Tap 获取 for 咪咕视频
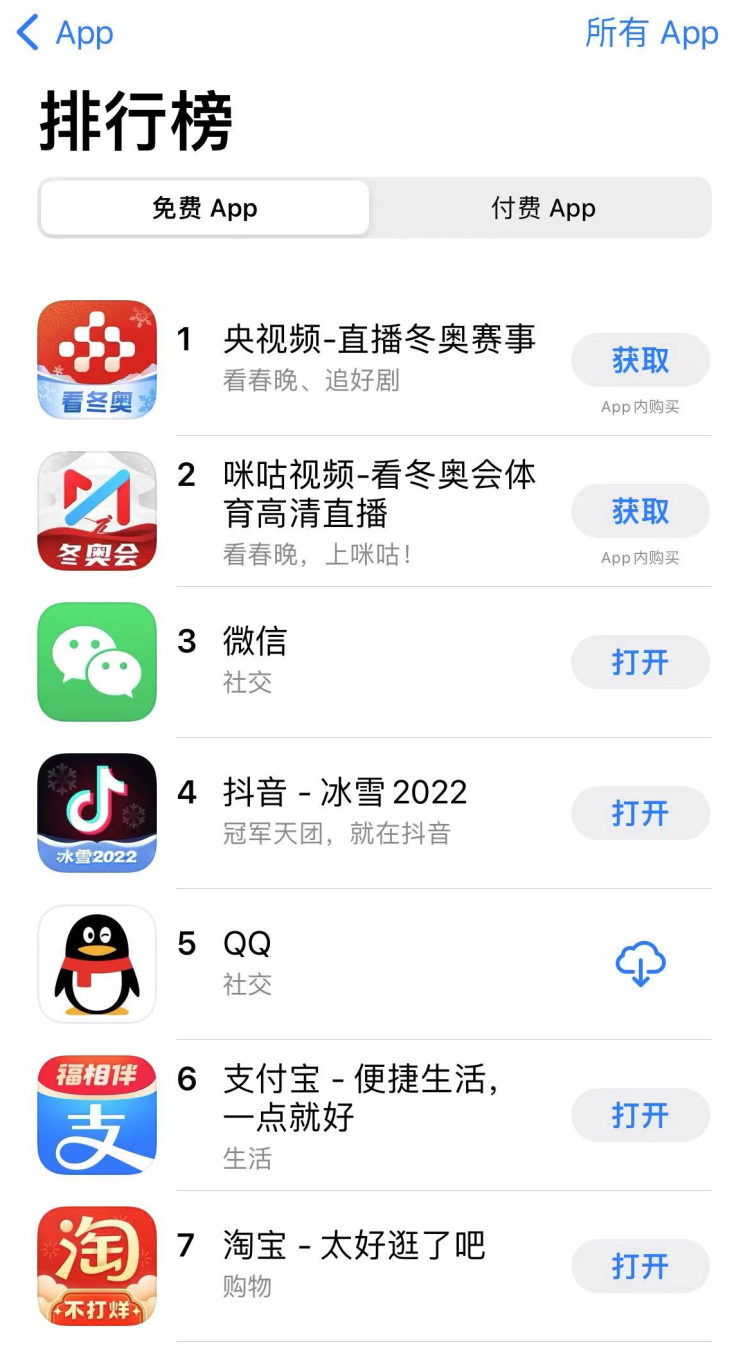This screenshot has height=1351, width=750. point(640,511)
